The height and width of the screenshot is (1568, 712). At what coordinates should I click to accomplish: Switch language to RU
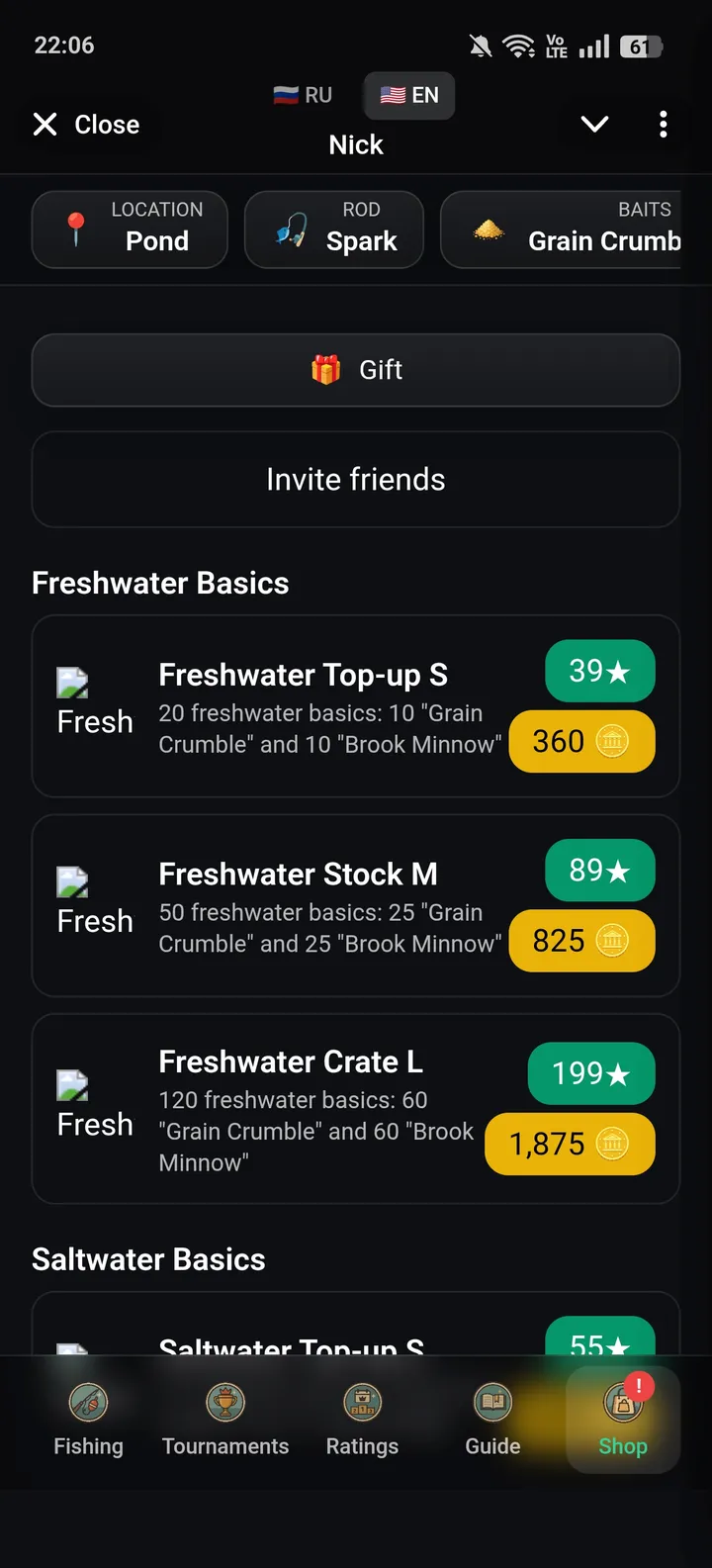pyautogui.click(x=301, y=95)
